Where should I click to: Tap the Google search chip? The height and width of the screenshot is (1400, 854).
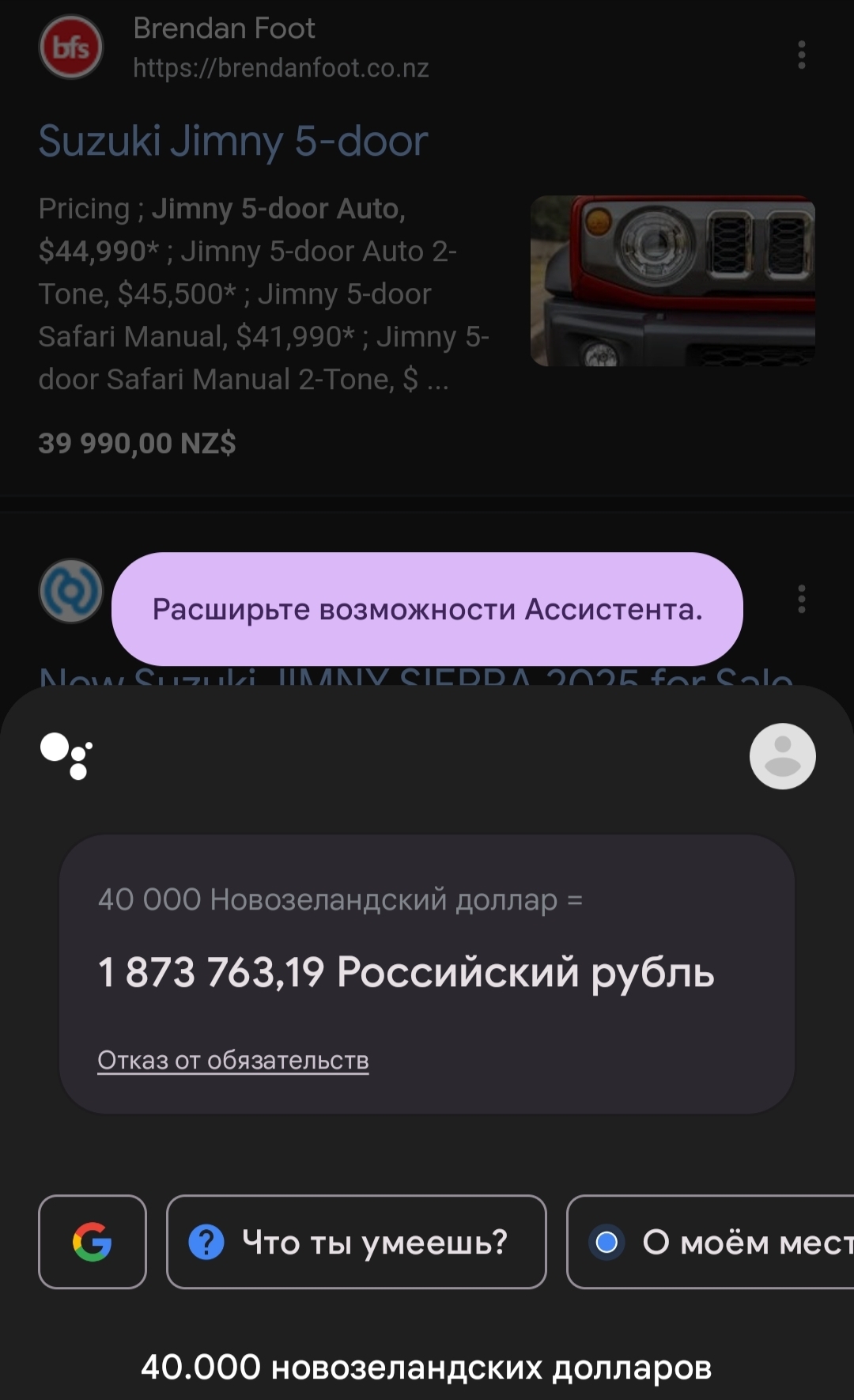(x=93, y=1242)
